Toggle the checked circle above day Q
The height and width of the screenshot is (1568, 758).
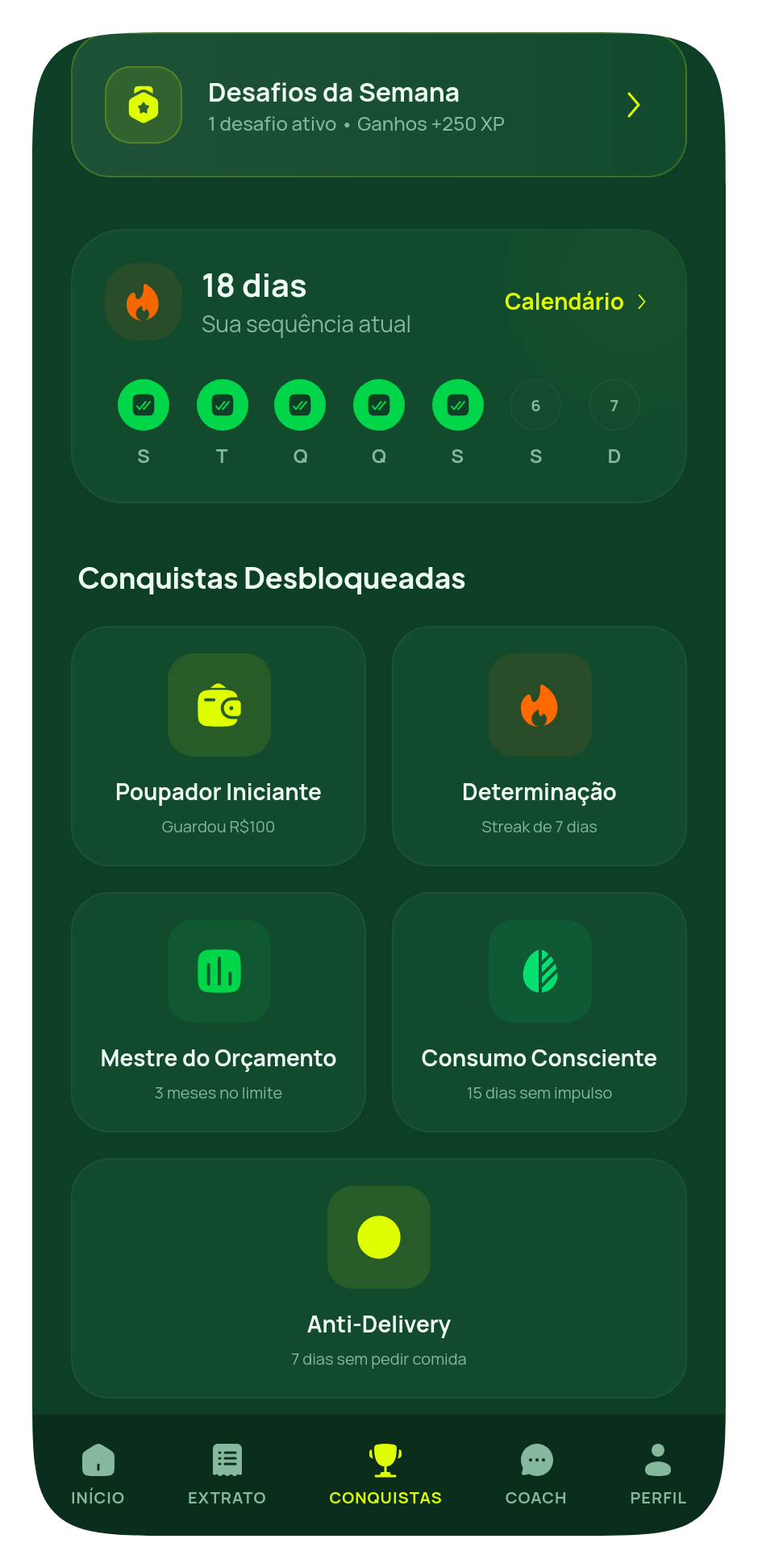pos(300,405)
